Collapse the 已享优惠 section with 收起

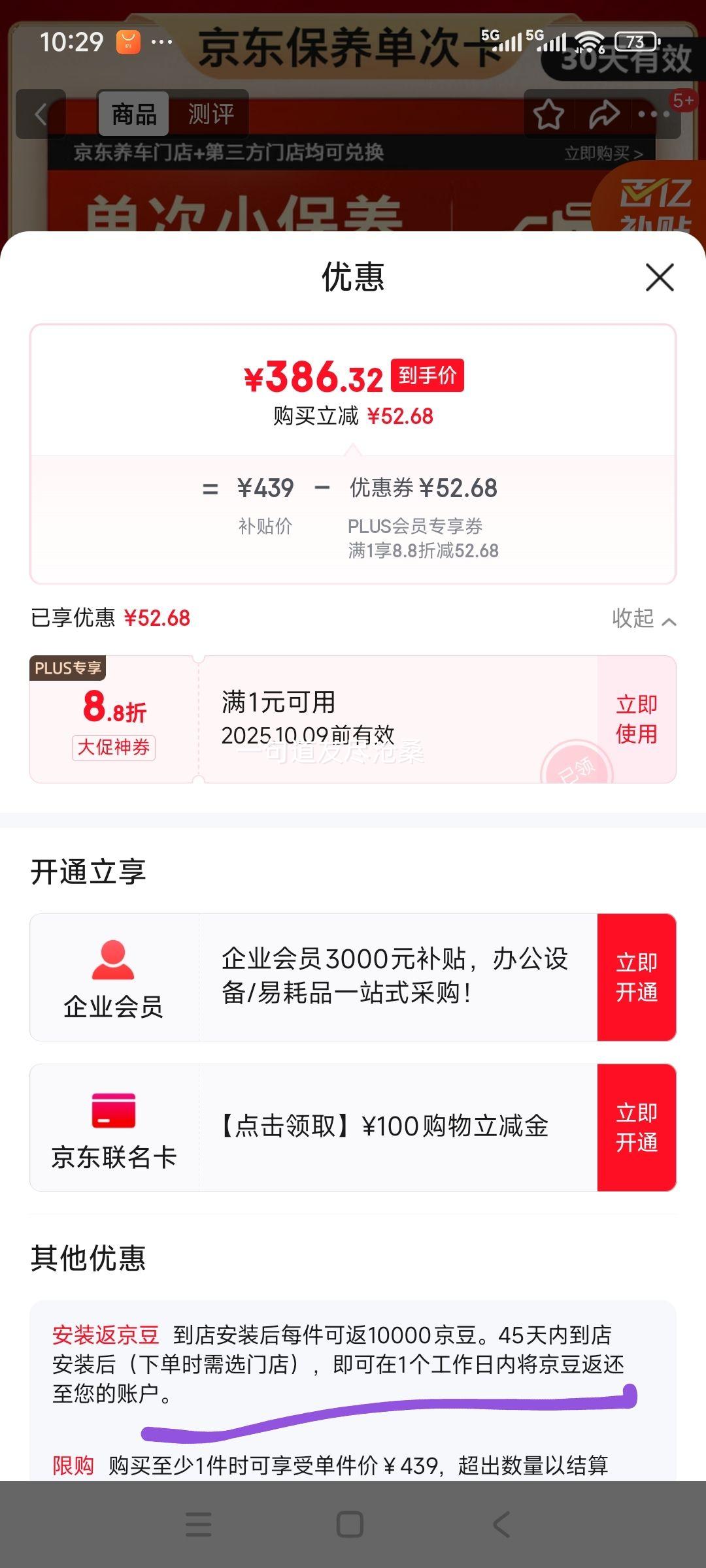tap(643, 619)
